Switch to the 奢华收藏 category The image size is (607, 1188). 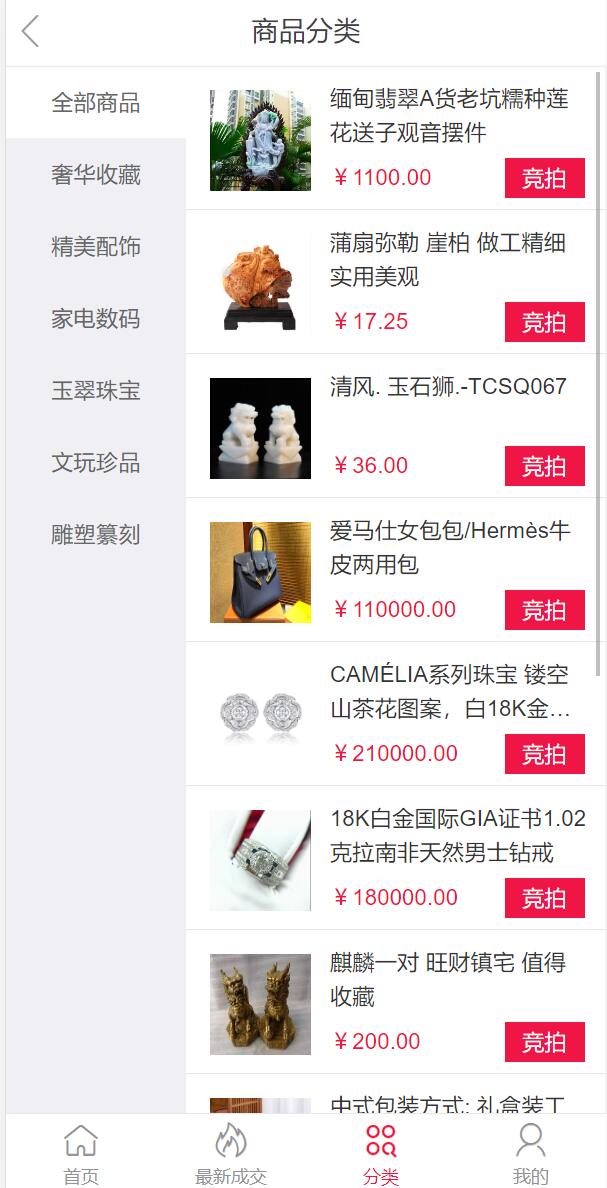pos(96,175)
